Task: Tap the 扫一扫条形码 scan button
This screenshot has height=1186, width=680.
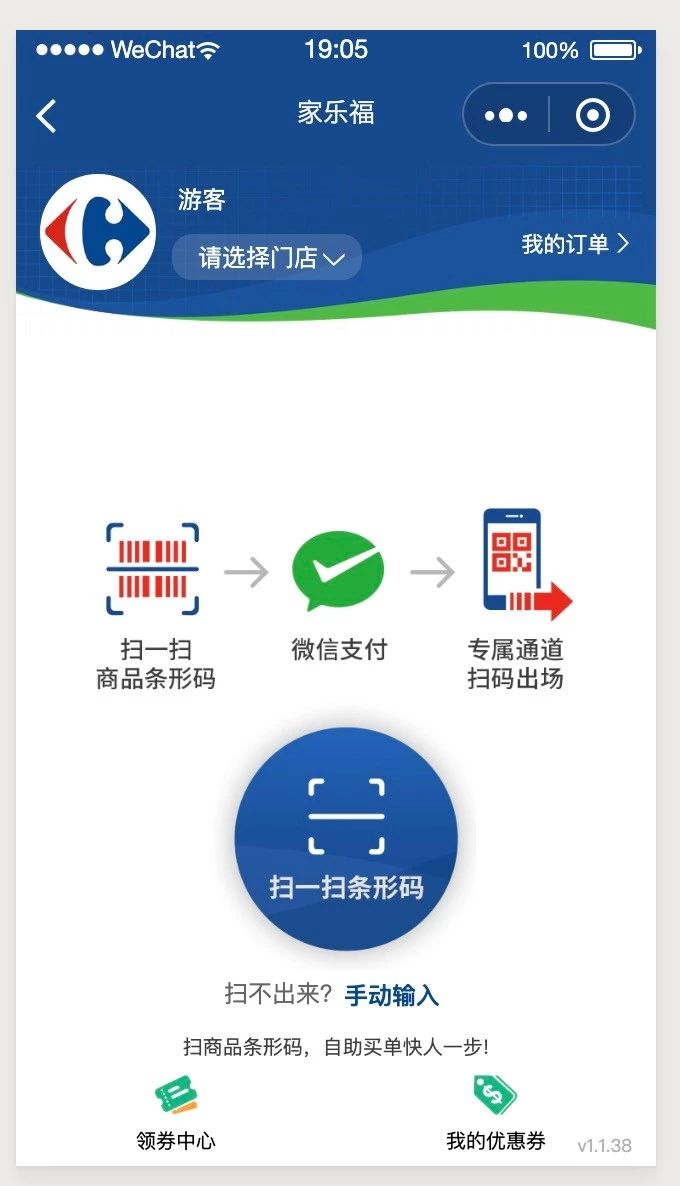Action: (346, 838)
